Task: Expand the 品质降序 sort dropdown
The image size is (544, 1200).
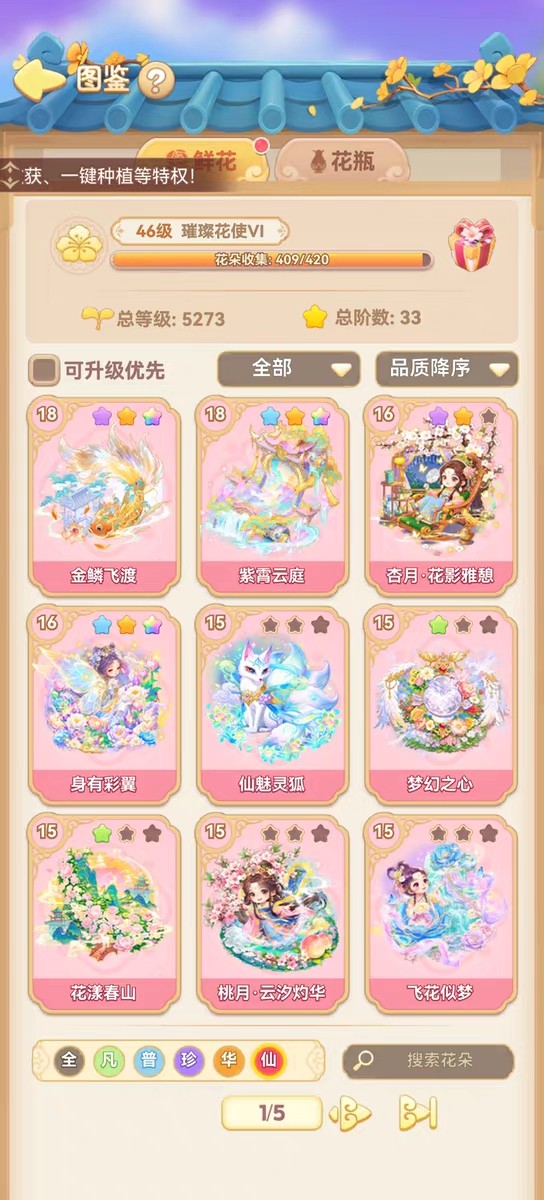Action: [446, 369]
